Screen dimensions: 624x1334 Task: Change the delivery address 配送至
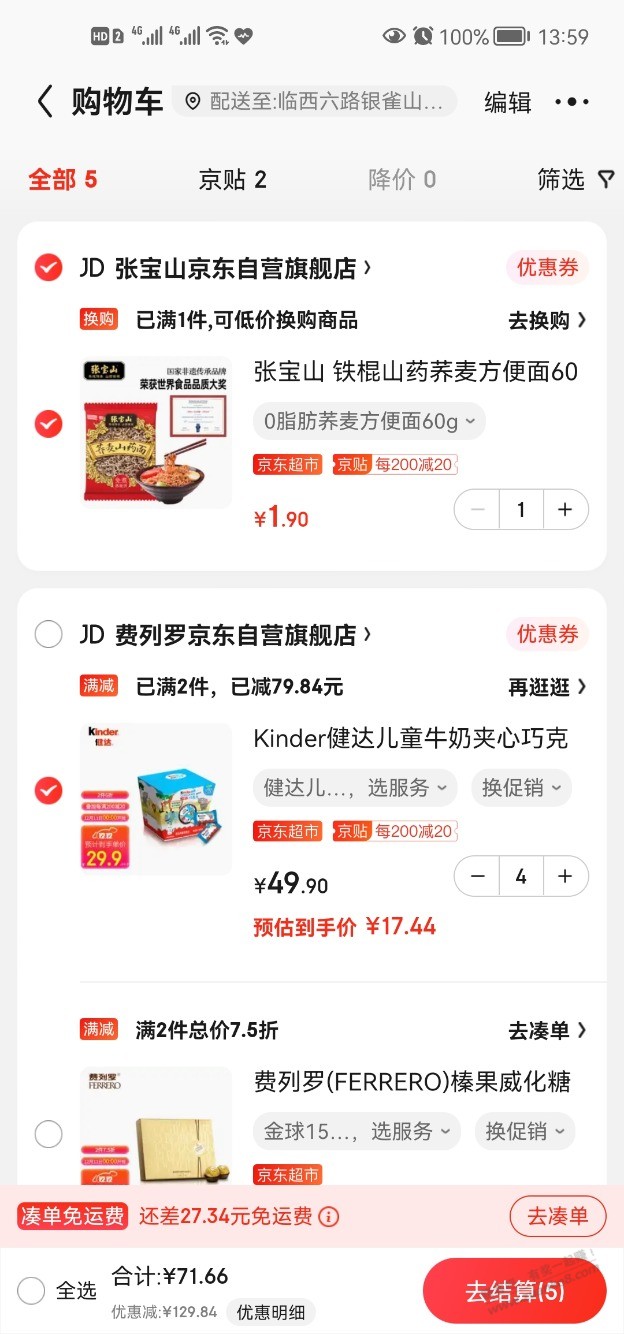click(x=314, y=102)
